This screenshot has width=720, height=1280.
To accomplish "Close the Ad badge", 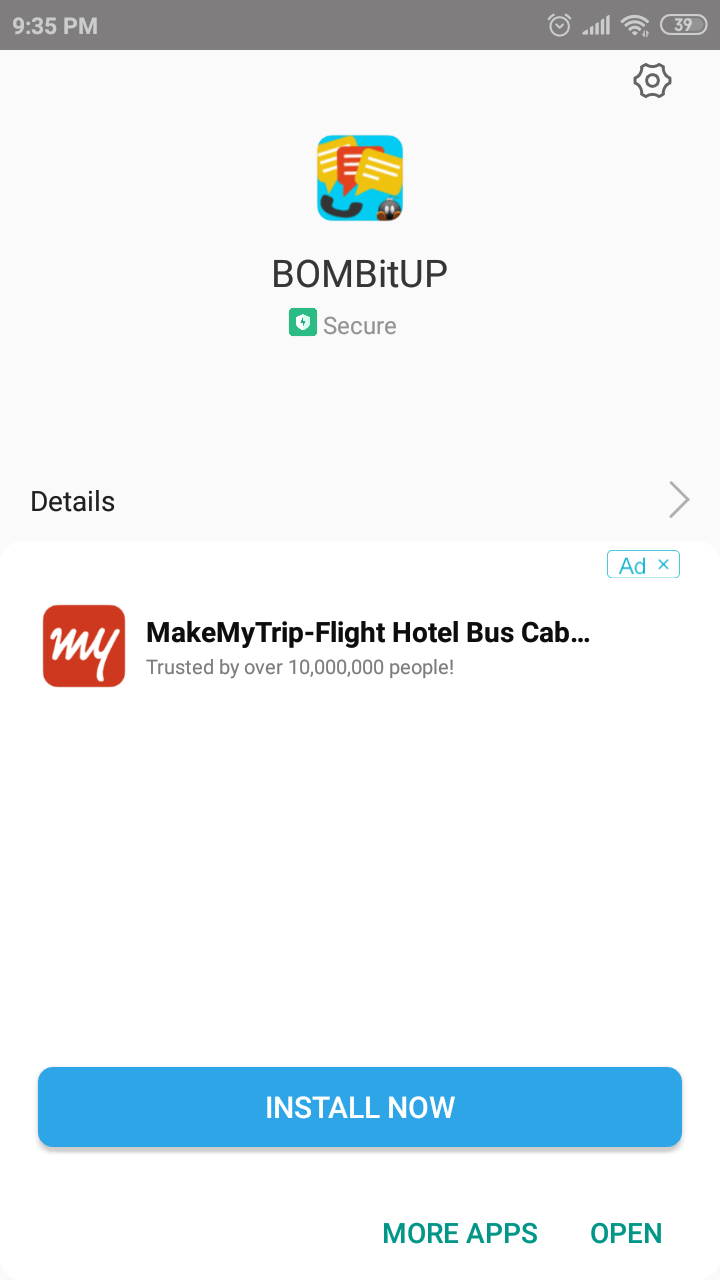I will [664, 565].
